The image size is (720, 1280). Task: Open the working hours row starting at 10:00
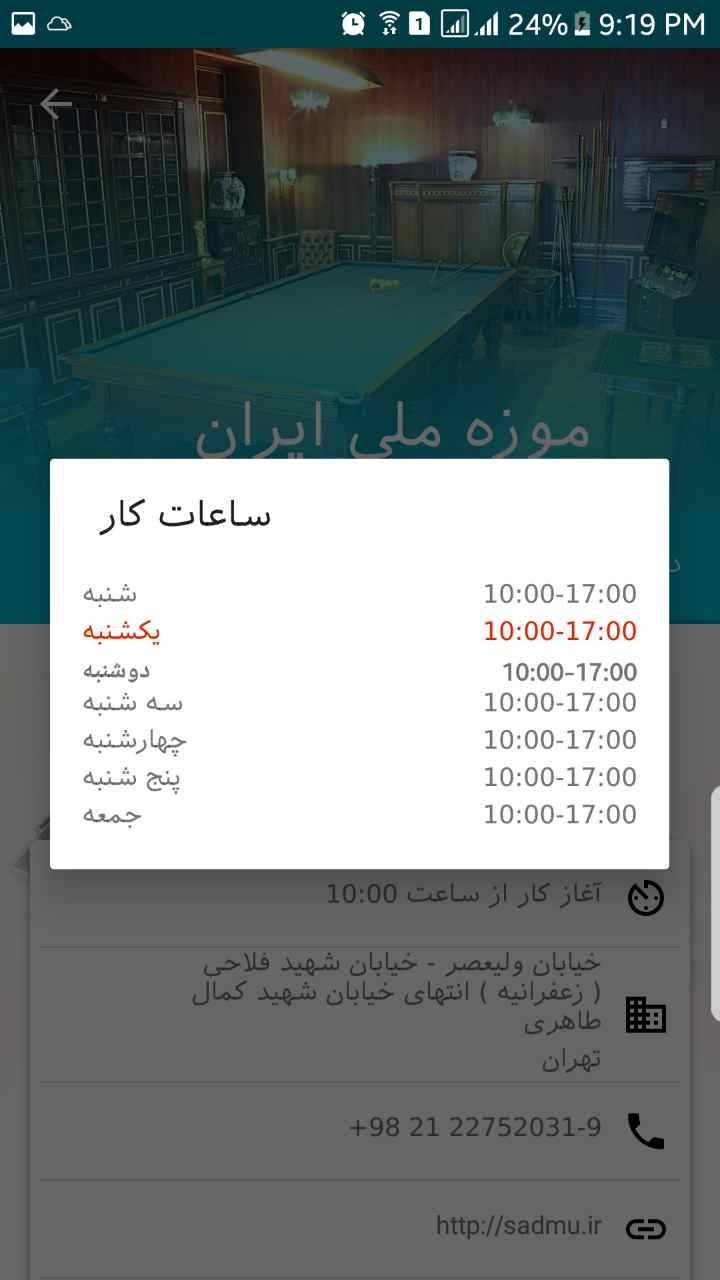click(360, 896)
